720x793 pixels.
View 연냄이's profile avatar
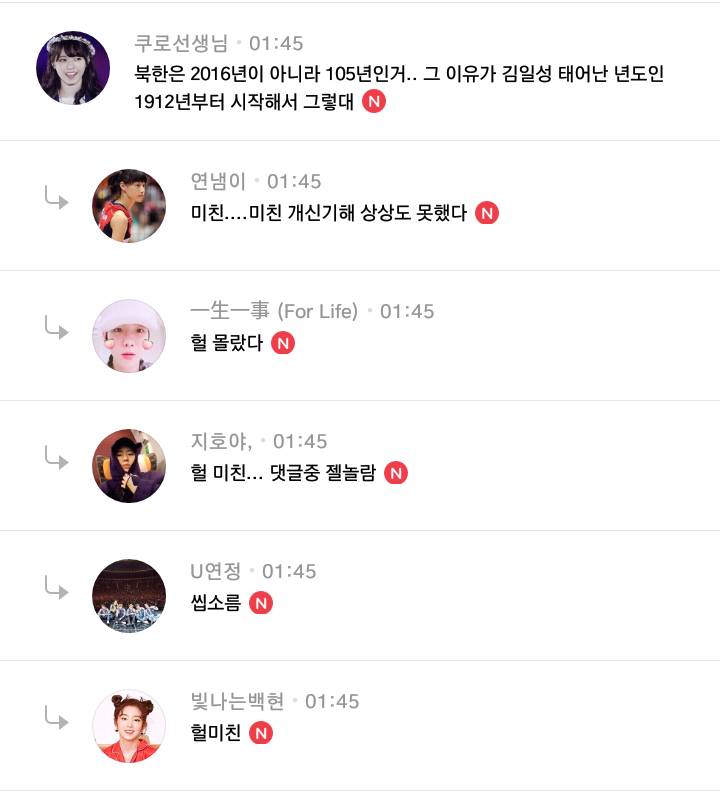point(129,206)
